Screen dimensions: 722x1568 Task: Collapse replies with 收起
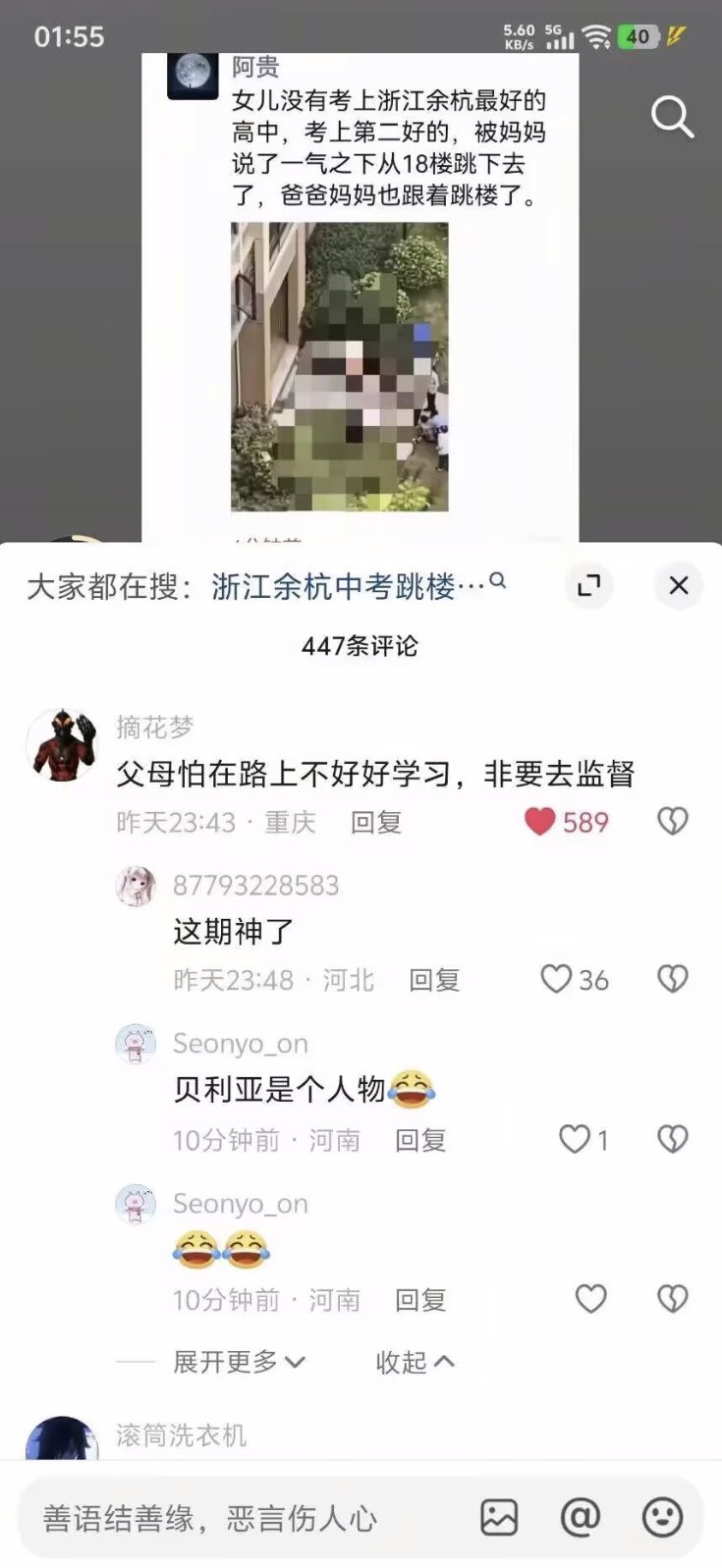coord(415,1362)
